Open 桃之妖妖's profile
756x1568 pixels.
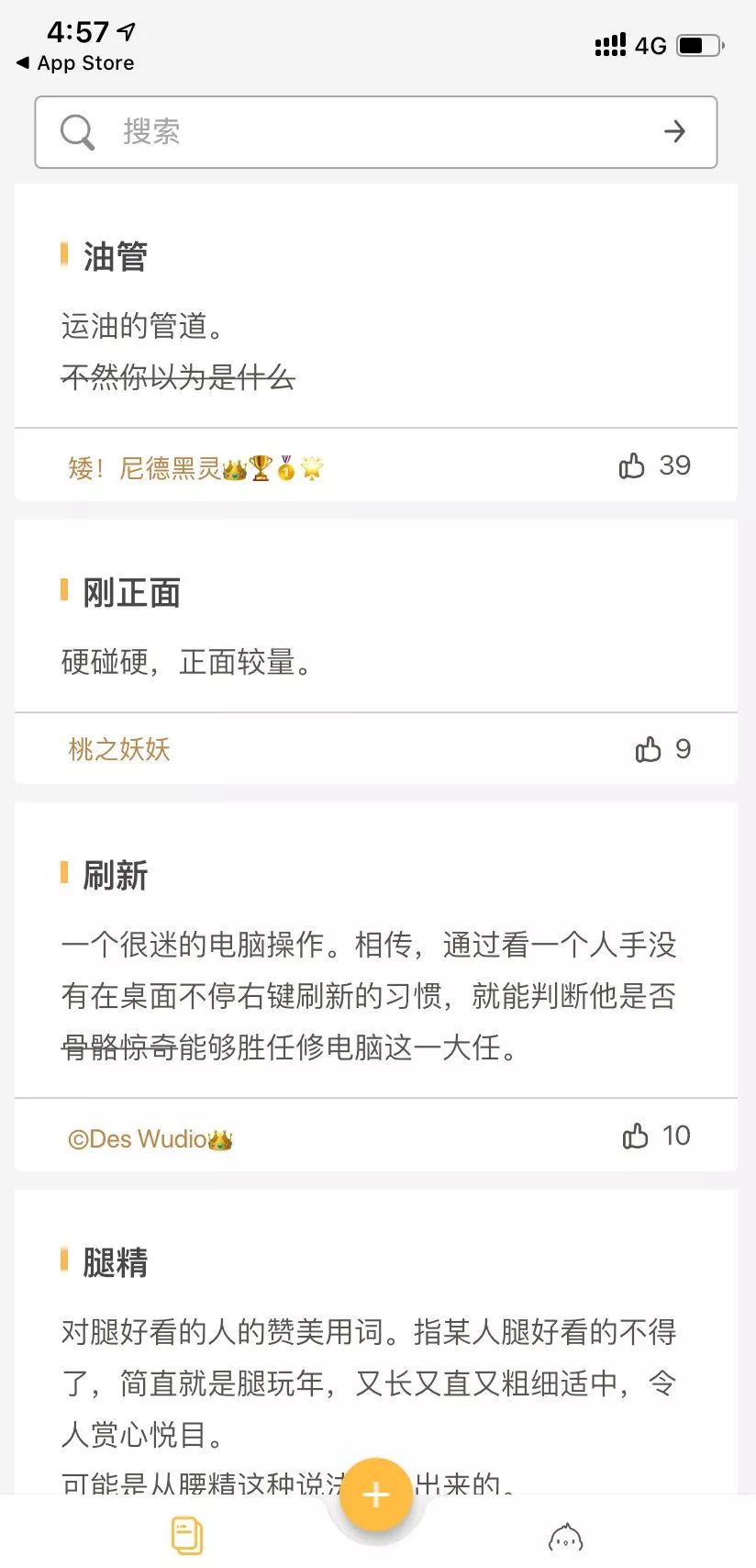point(119,749)
